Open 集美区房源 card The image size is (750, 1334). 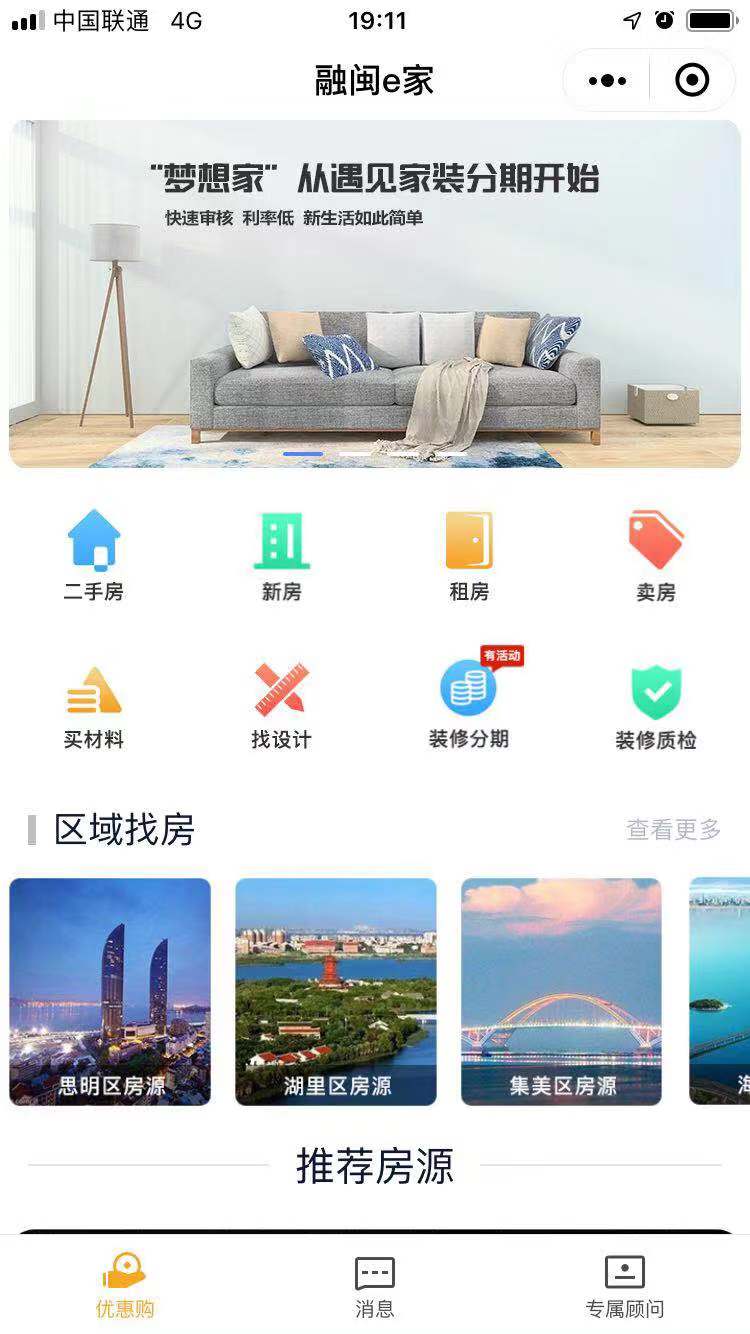(561, 991)
